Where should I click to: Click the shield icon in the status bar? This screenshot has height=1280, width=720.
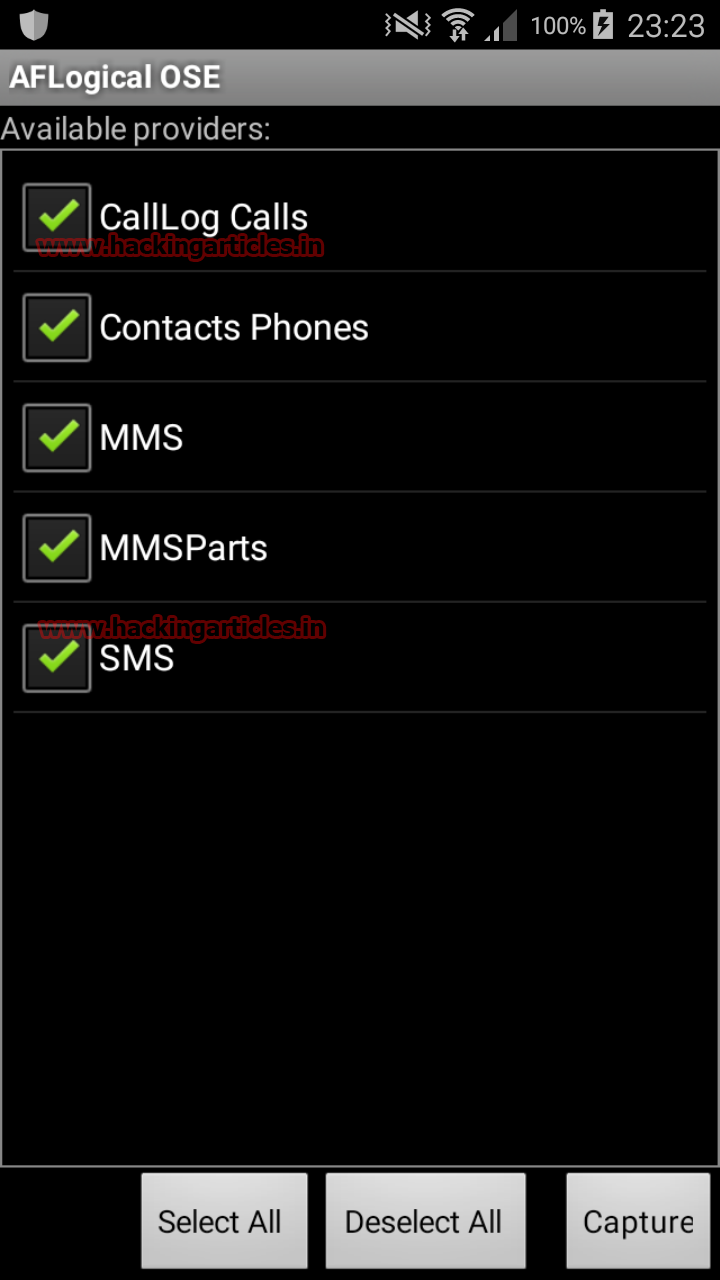[32, 23]
